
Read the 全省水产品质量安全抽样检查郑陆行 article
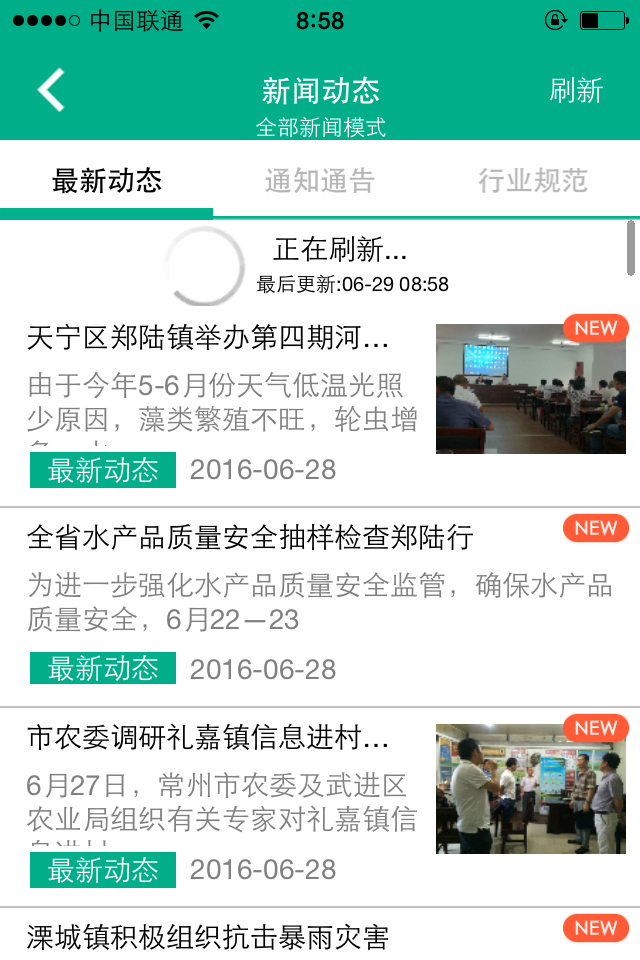point(250,538)
